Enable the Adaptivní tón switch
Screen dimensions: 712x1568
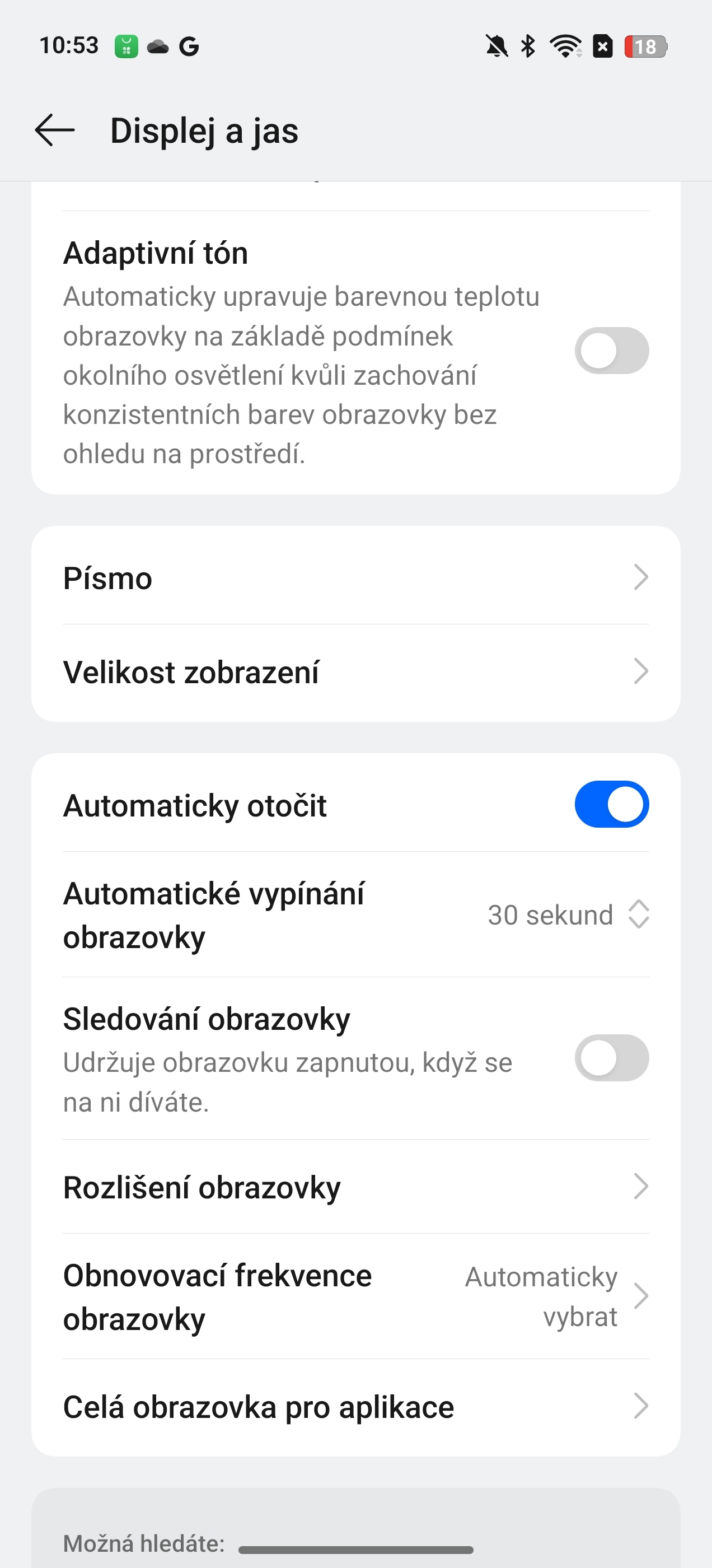tap(611, 350)
